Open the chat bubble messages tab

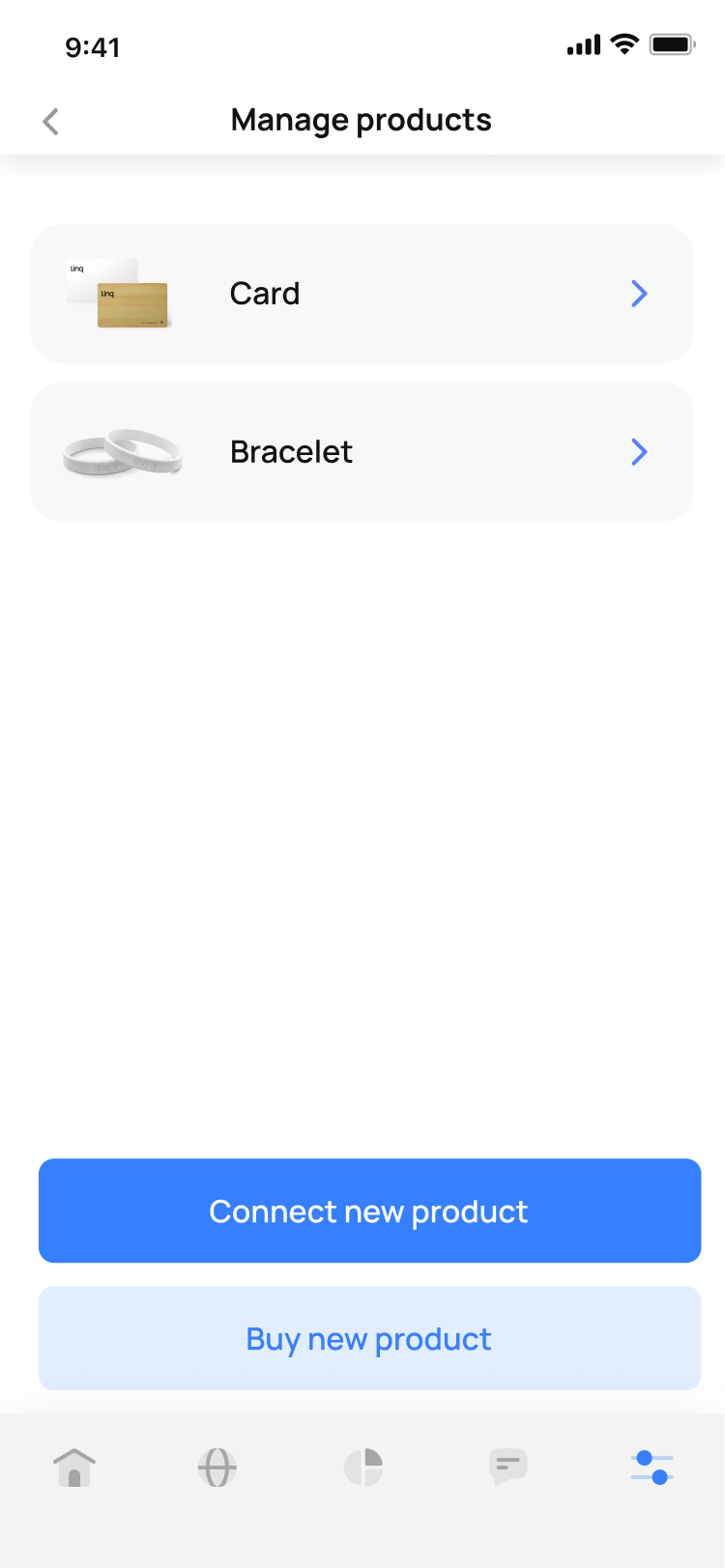[x=507, y=1468]
